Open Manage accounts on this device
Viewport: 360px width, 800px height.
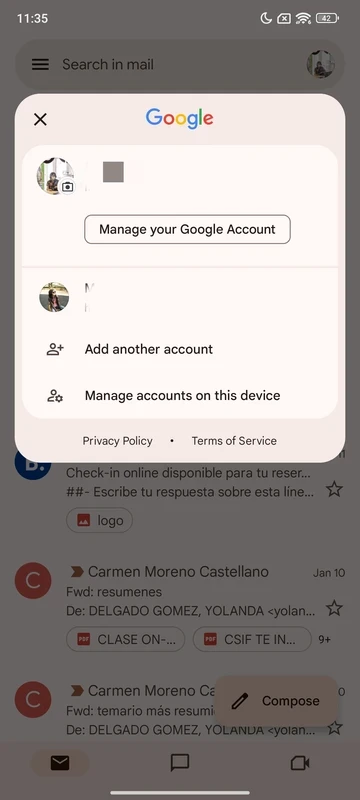(179, 395)
